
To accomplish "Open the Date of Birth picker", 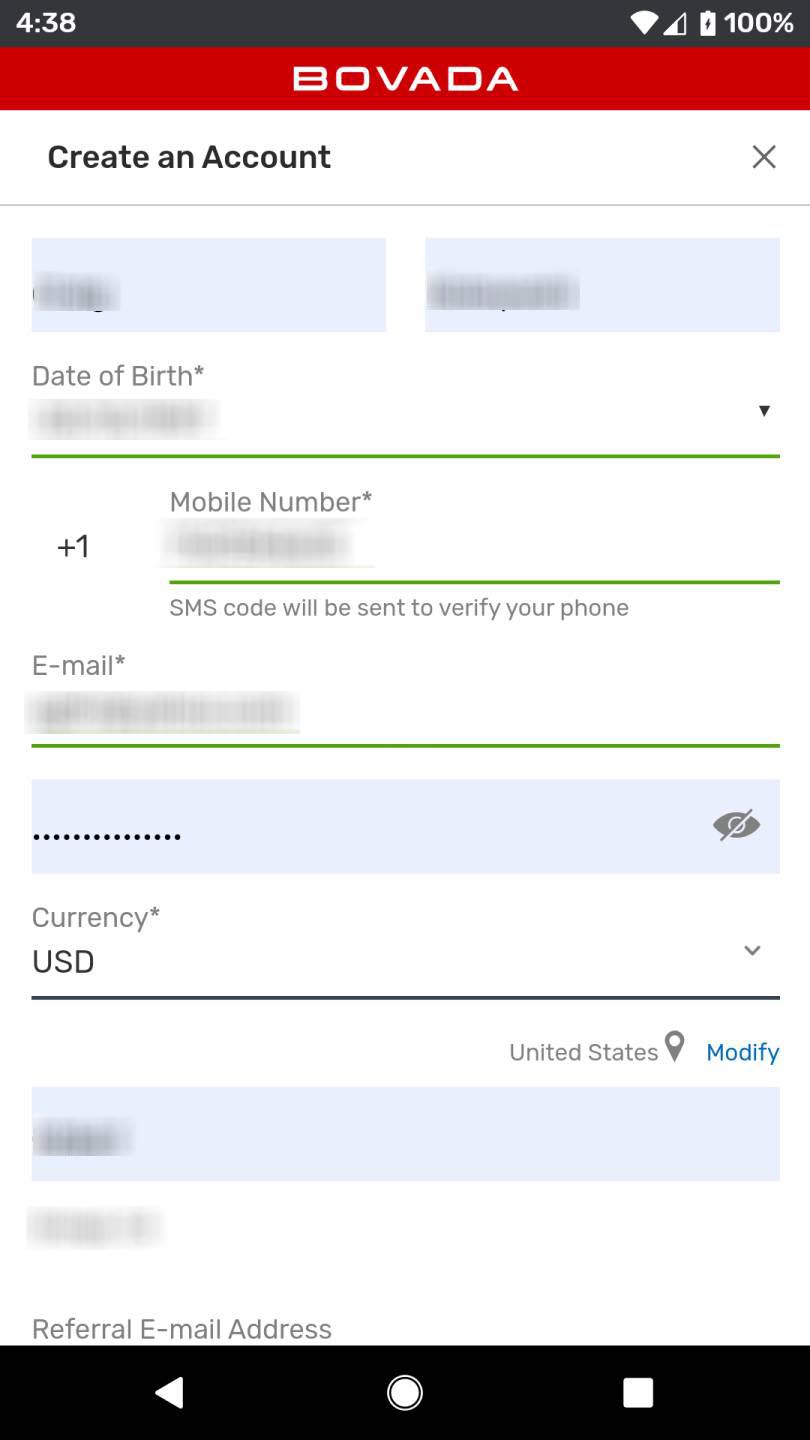I will point(405,411).
